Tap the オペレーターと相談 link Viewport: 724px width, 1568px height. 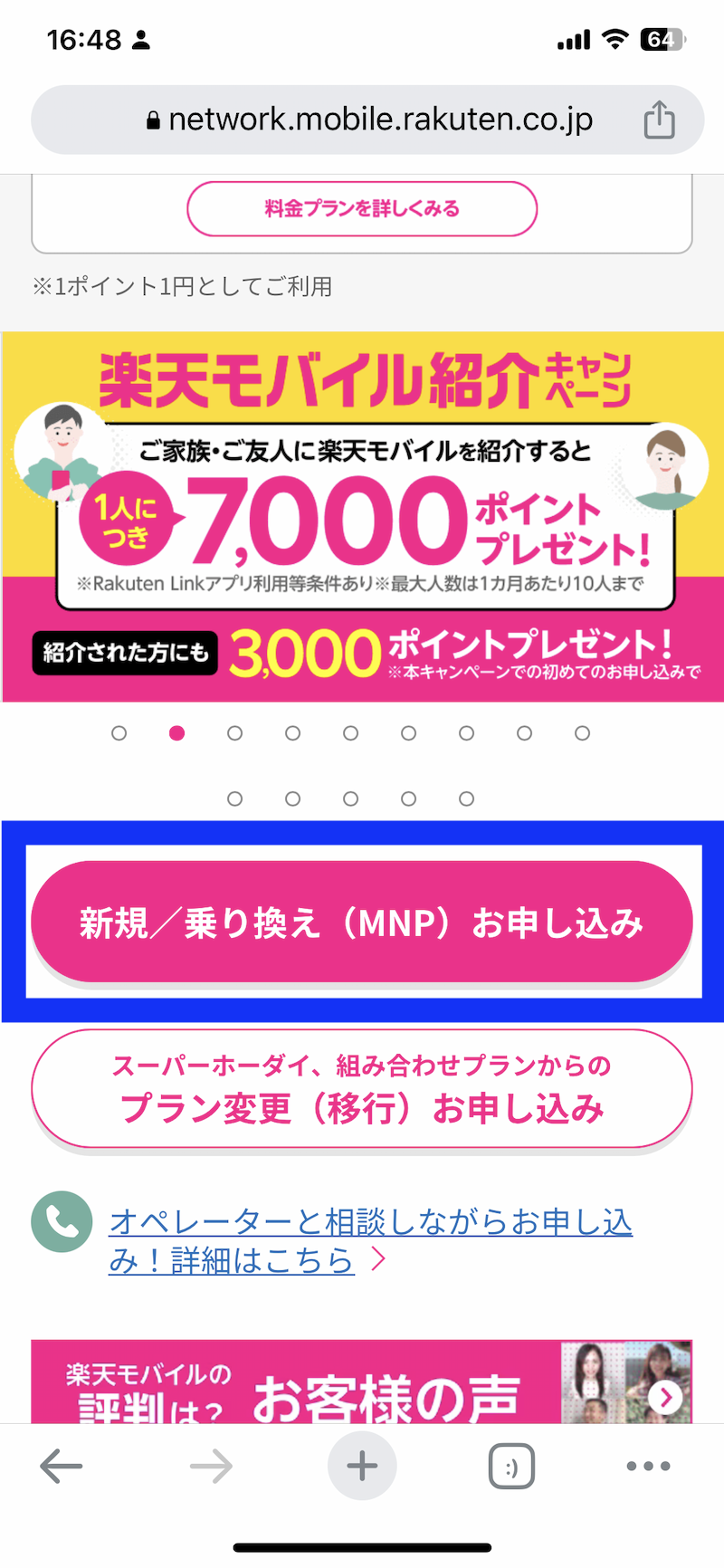coord(371,1221)
